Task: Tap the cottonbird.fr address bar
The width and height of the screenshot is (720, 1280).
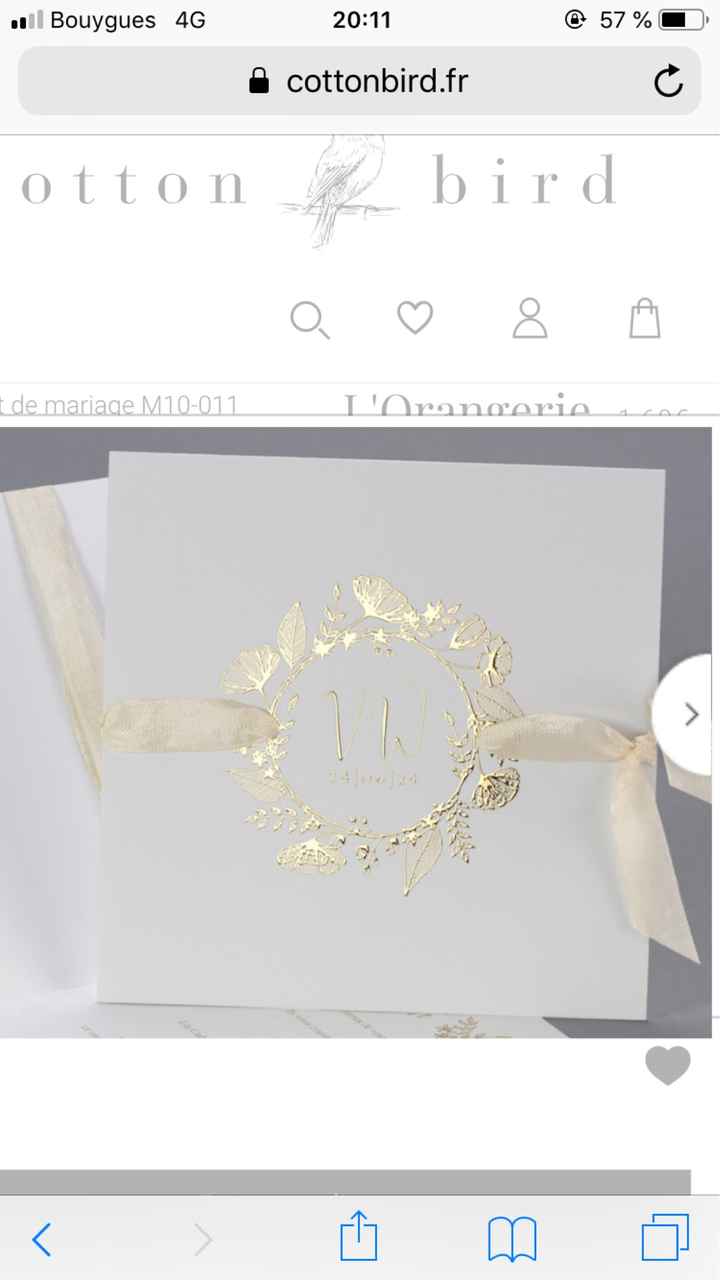Action: (x=360, y=81)
